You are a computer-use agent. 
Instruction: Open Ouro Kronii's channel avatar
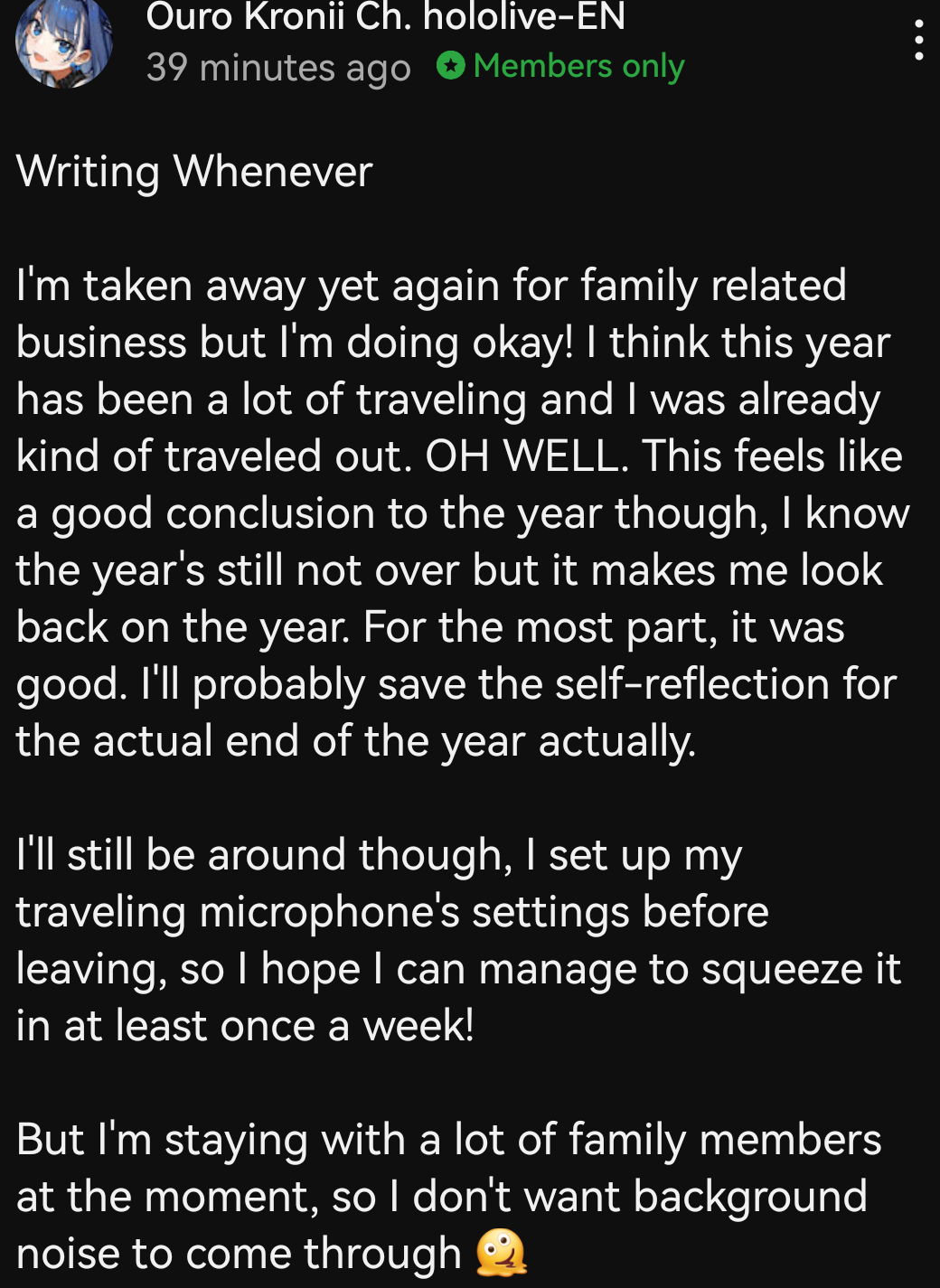63,42
